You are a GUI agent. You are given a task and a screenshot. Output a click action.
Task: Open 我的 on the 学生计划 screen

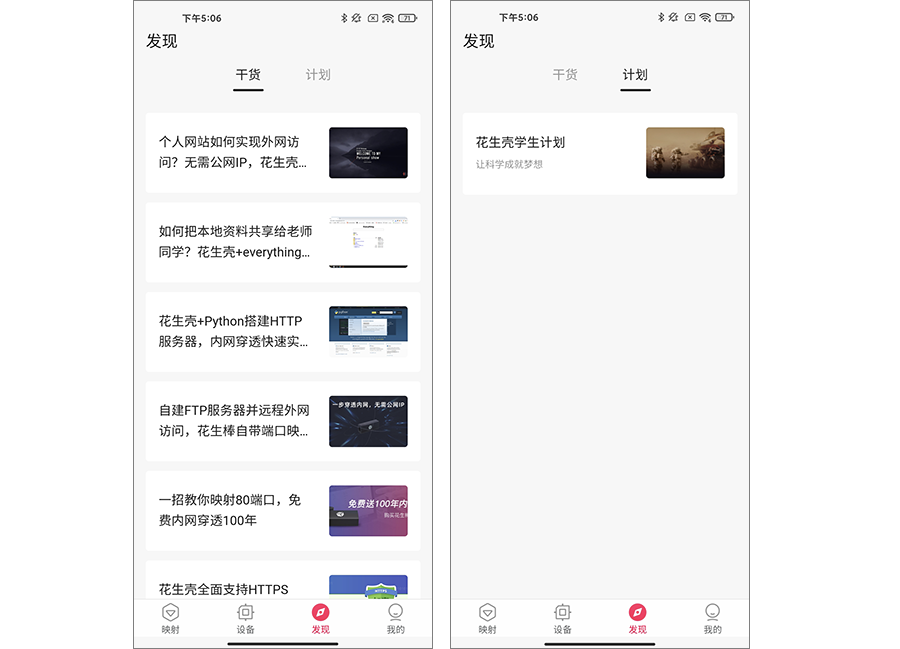coord(712,618)
